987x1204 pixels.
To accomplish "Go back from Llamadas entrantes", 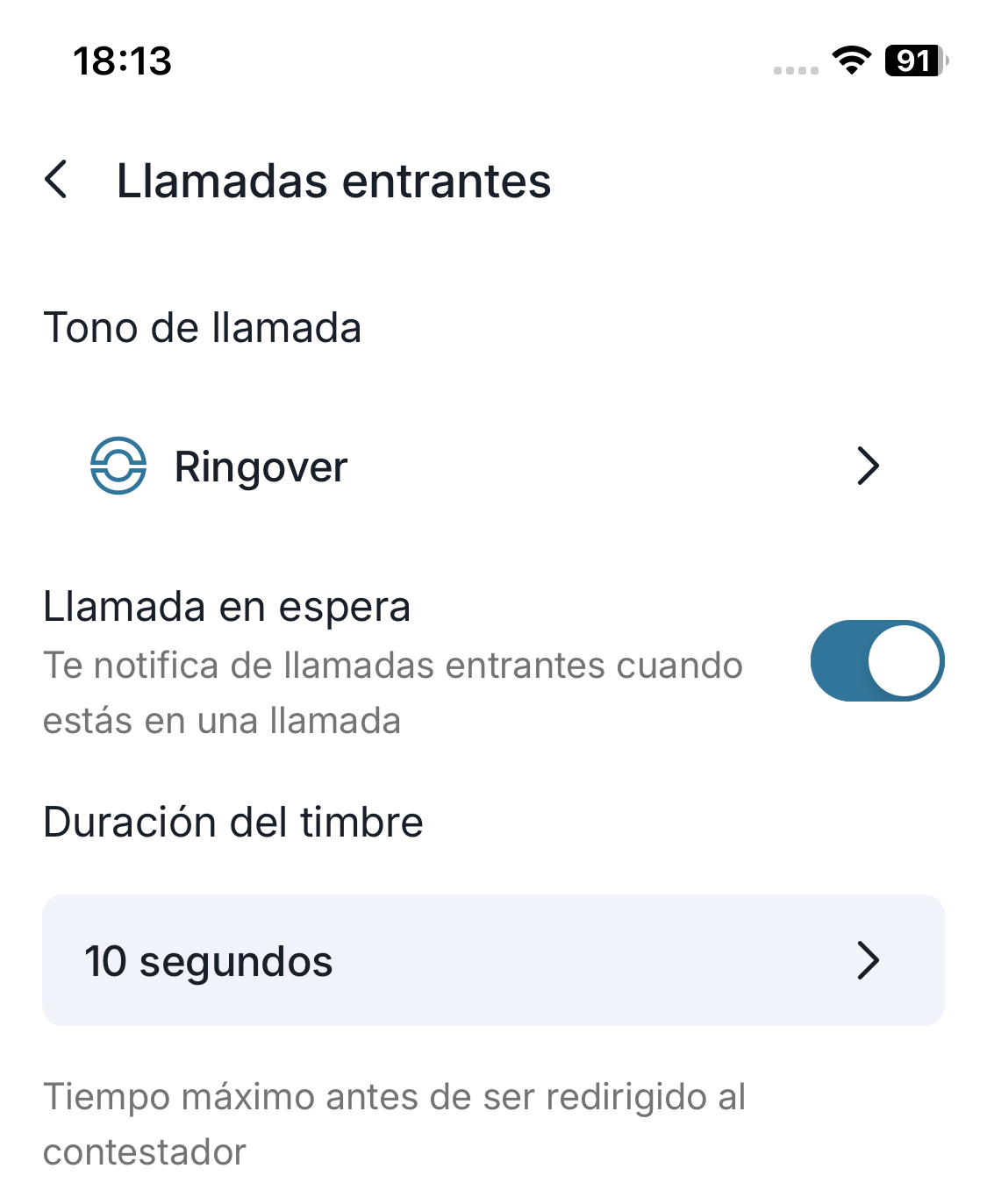I will (56, 181).
